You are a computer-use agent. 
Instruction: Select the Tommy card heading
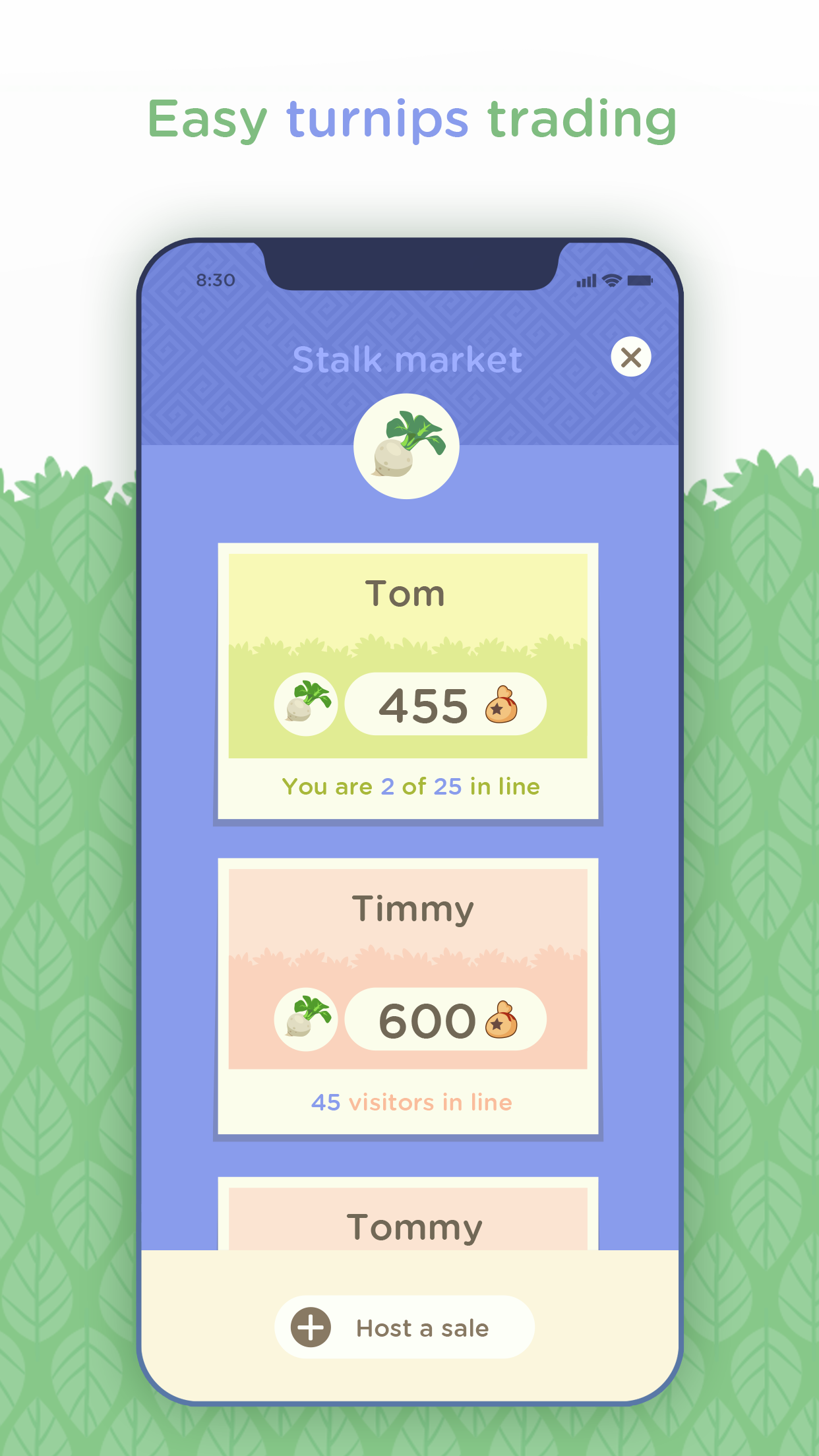click(415, 1225)
